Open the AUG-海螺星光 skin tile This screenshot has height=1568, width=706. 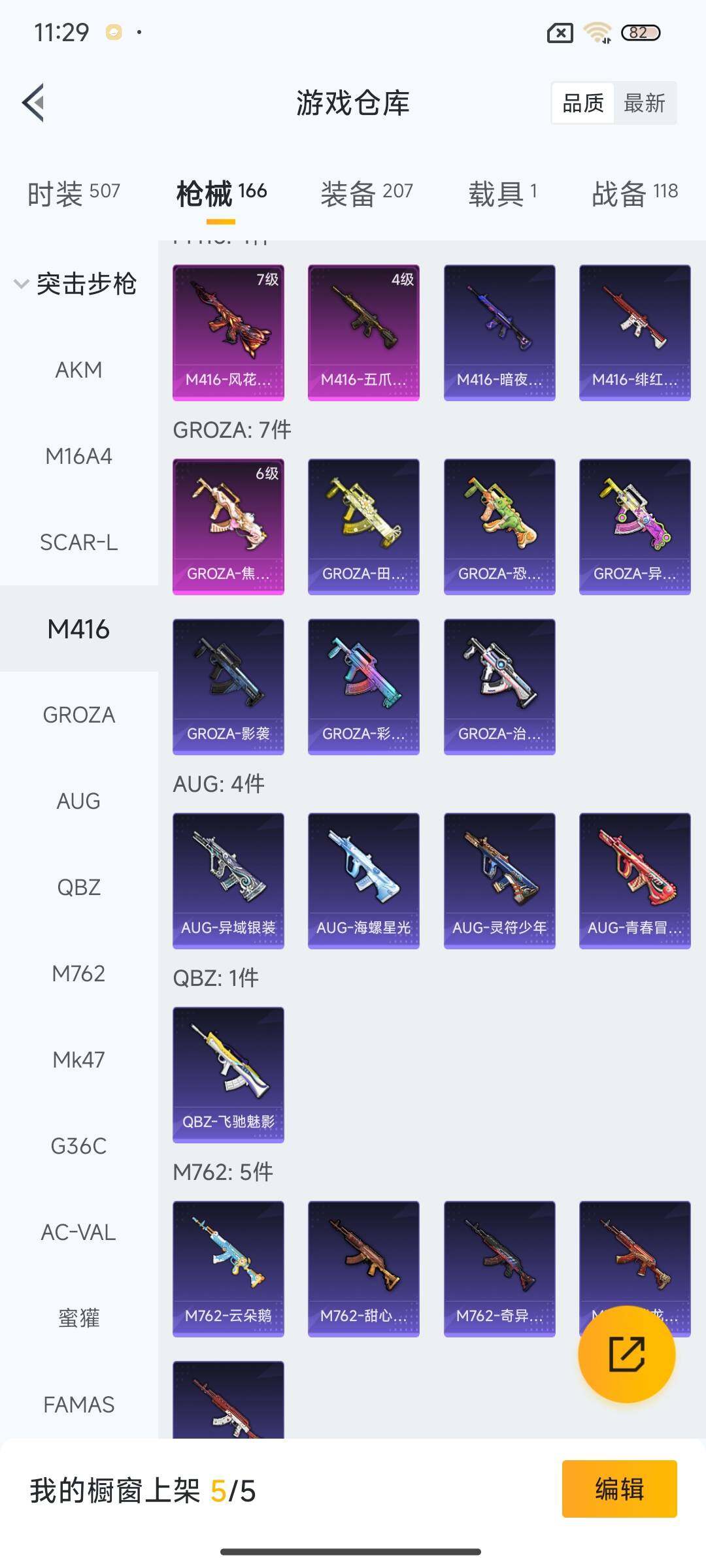click(x=363, y=880)
